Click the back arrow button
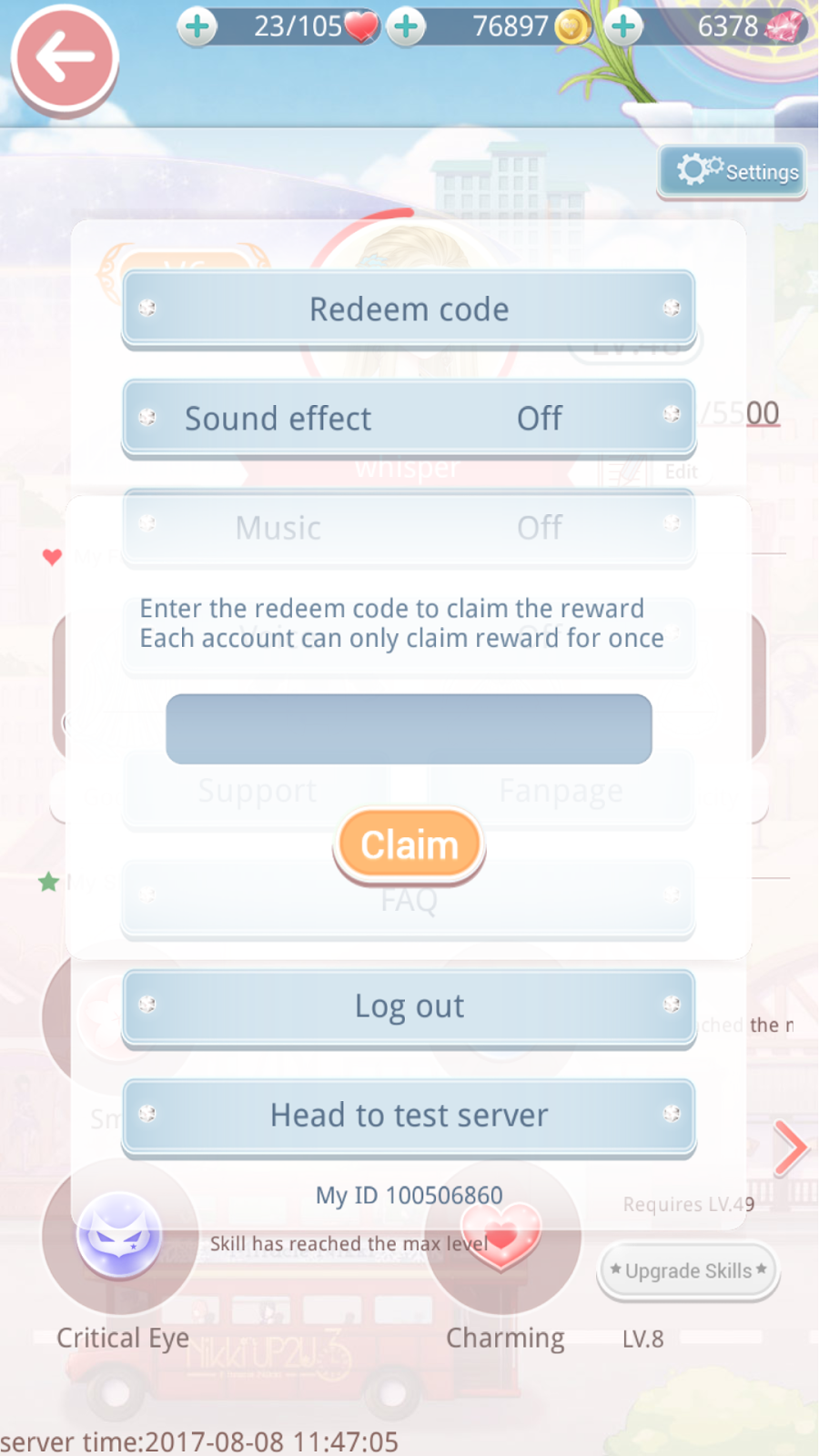The width and height of the screenshot is (819, 1456). [x=64, y=56]
